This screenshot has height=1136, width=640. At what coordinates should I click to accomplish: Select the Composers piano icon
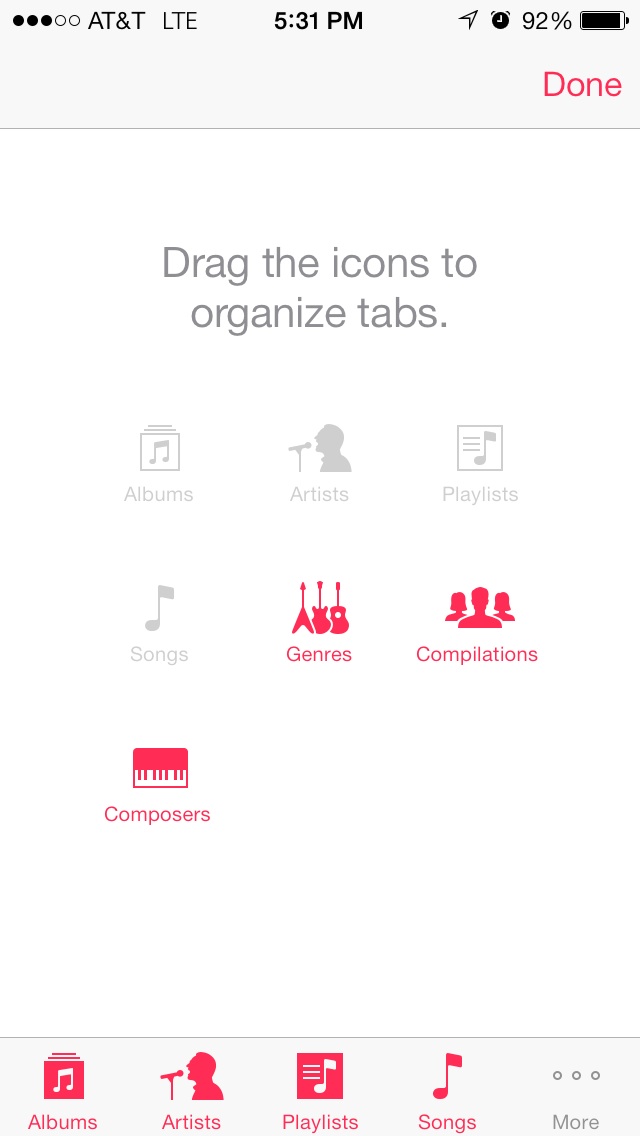(160, 768)
